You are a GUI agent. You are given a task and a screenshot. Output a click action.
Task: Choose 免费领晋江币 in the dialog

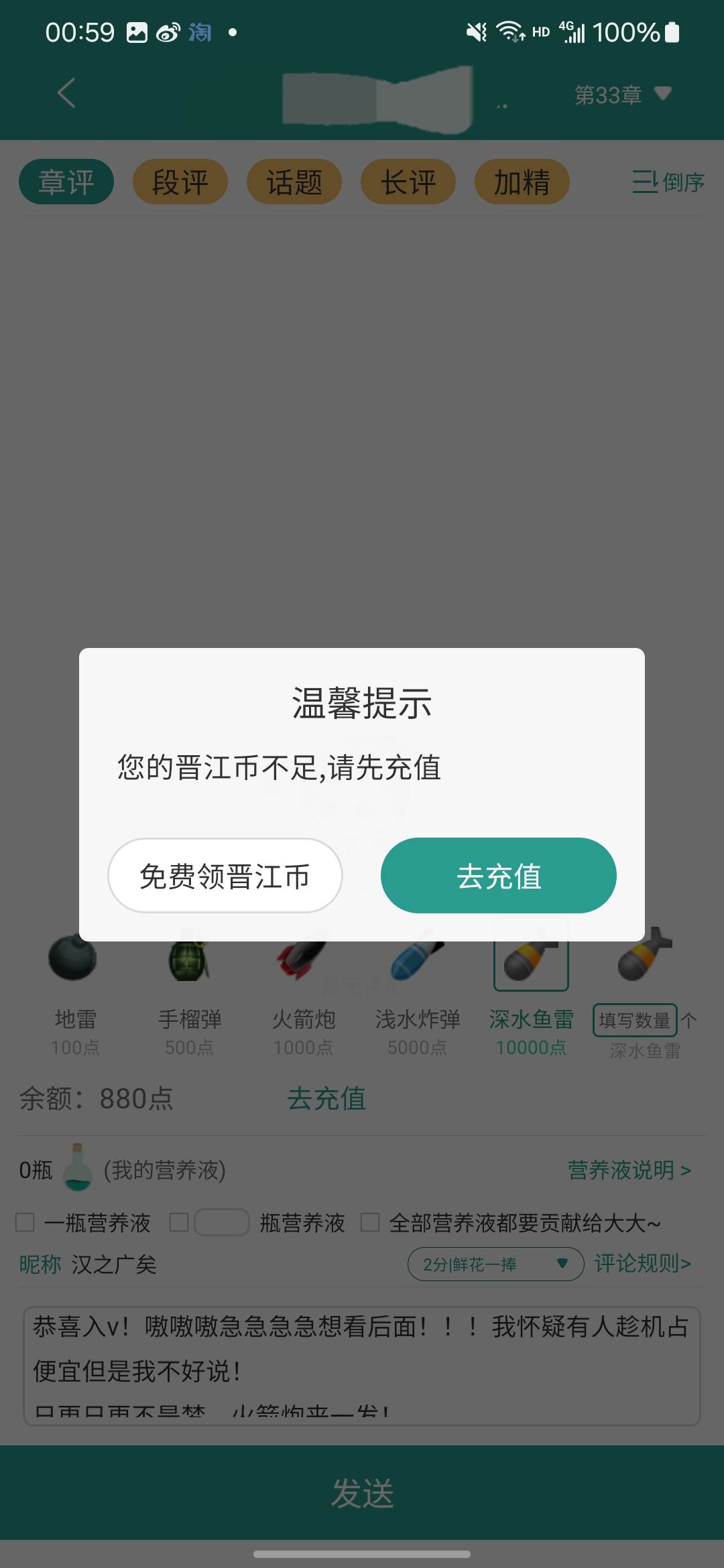[225, 875]
